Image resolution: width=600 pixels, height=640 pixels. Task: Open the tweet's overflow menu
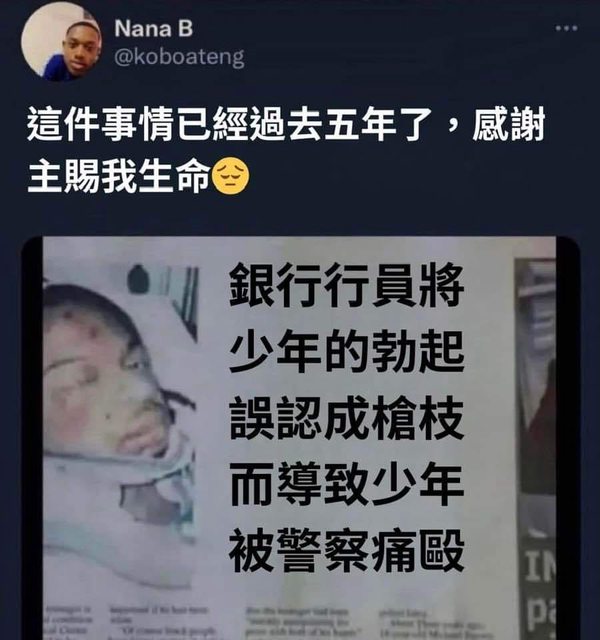[x=567, y=28]
